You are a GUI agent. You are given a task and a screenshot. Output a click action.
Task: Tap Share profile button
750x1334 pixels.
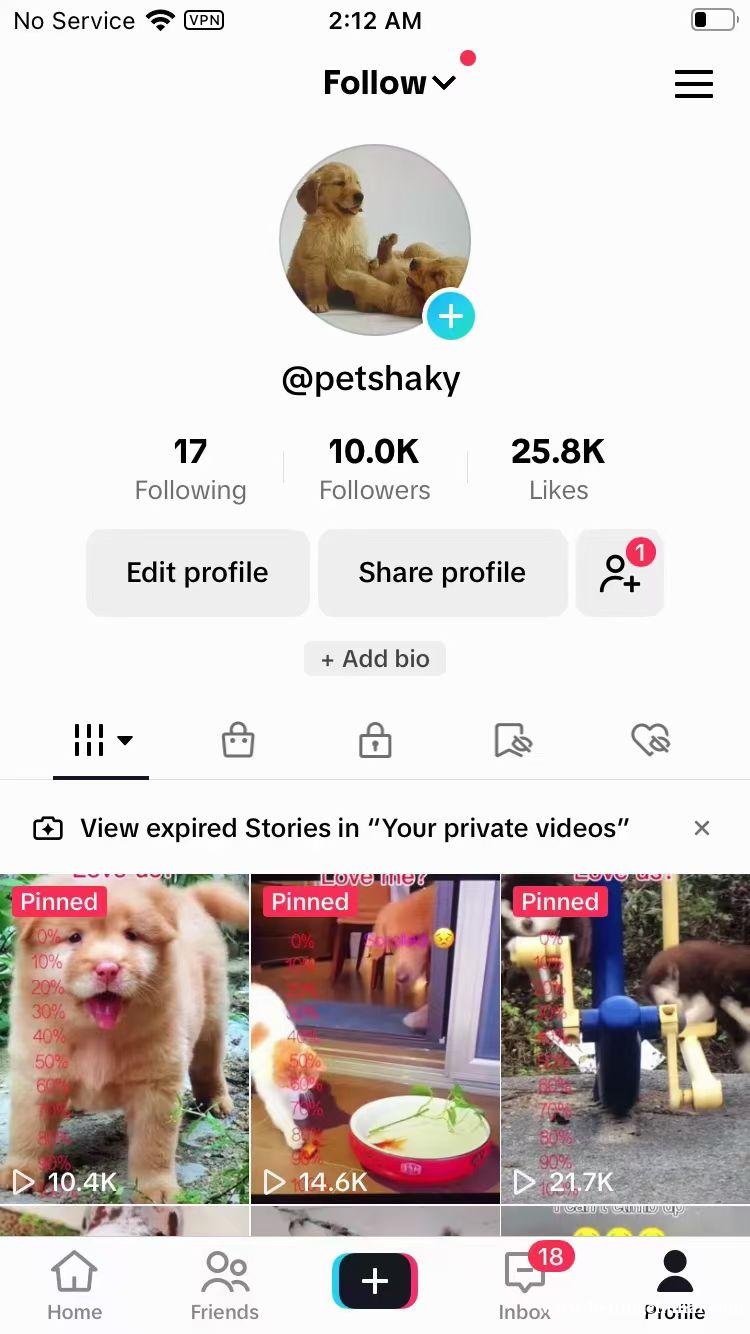point(442,573)
